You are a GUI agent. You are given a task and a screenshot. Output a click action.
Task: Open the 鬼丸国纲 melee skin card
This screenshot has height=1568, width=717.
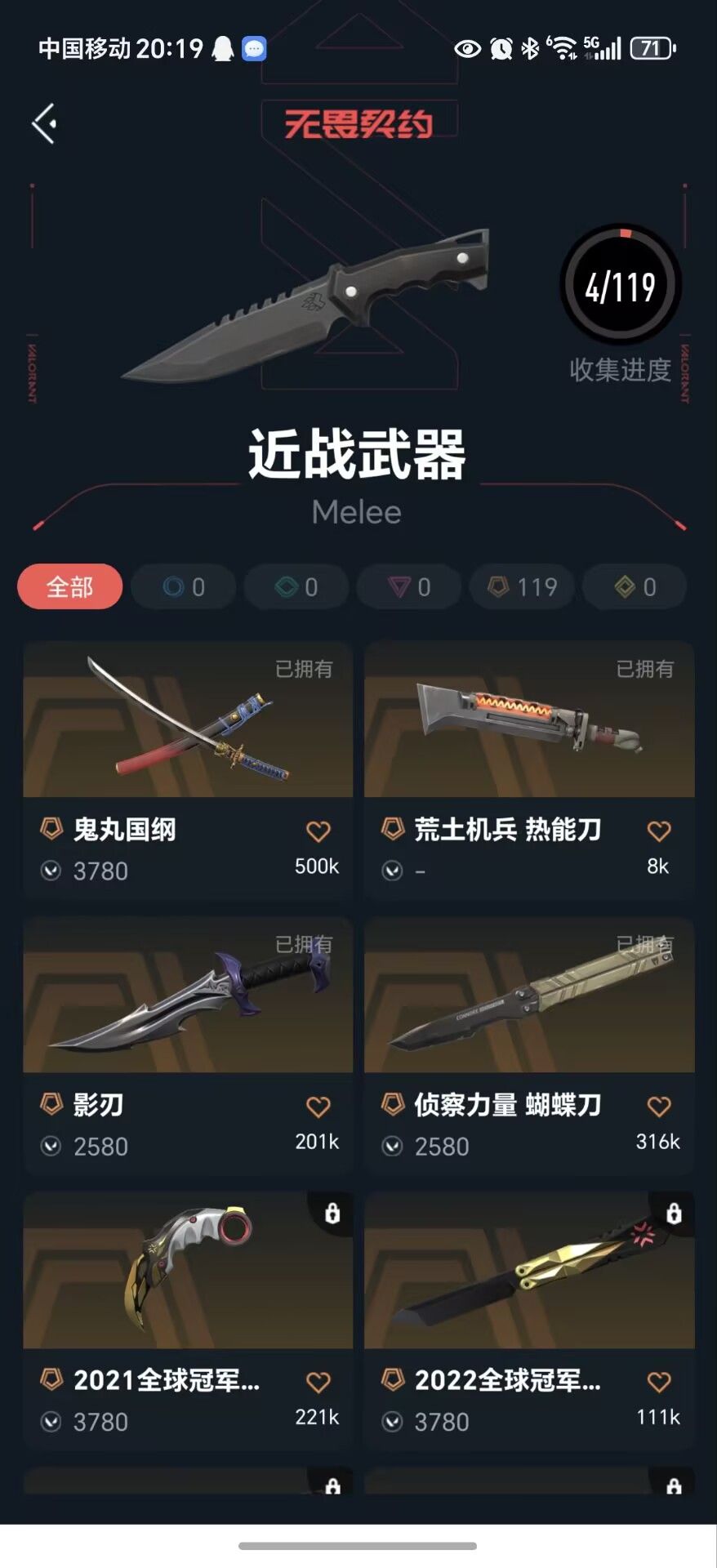click(188, 770)
